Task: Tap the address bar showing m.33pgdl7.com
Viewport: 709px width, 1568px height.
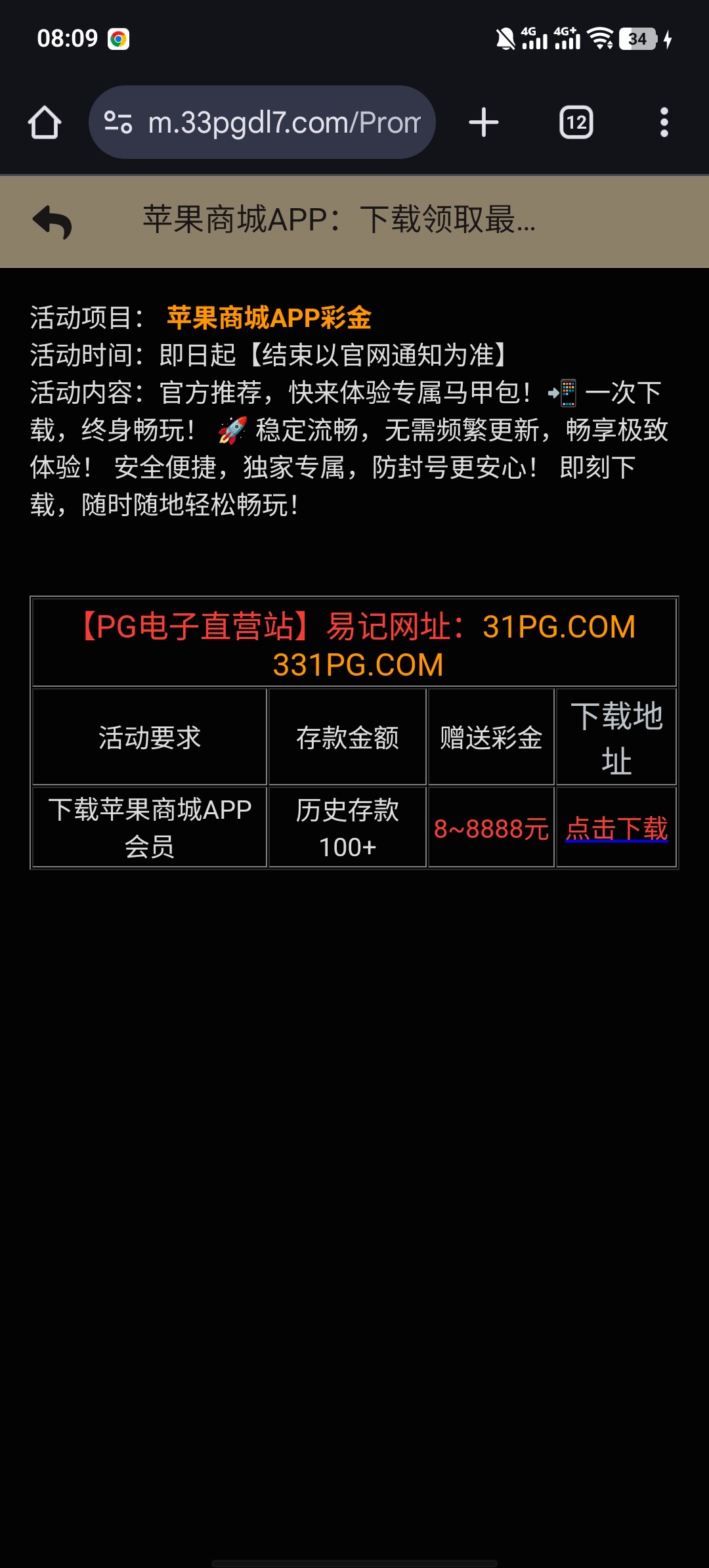Action: [x=284, y=123]
